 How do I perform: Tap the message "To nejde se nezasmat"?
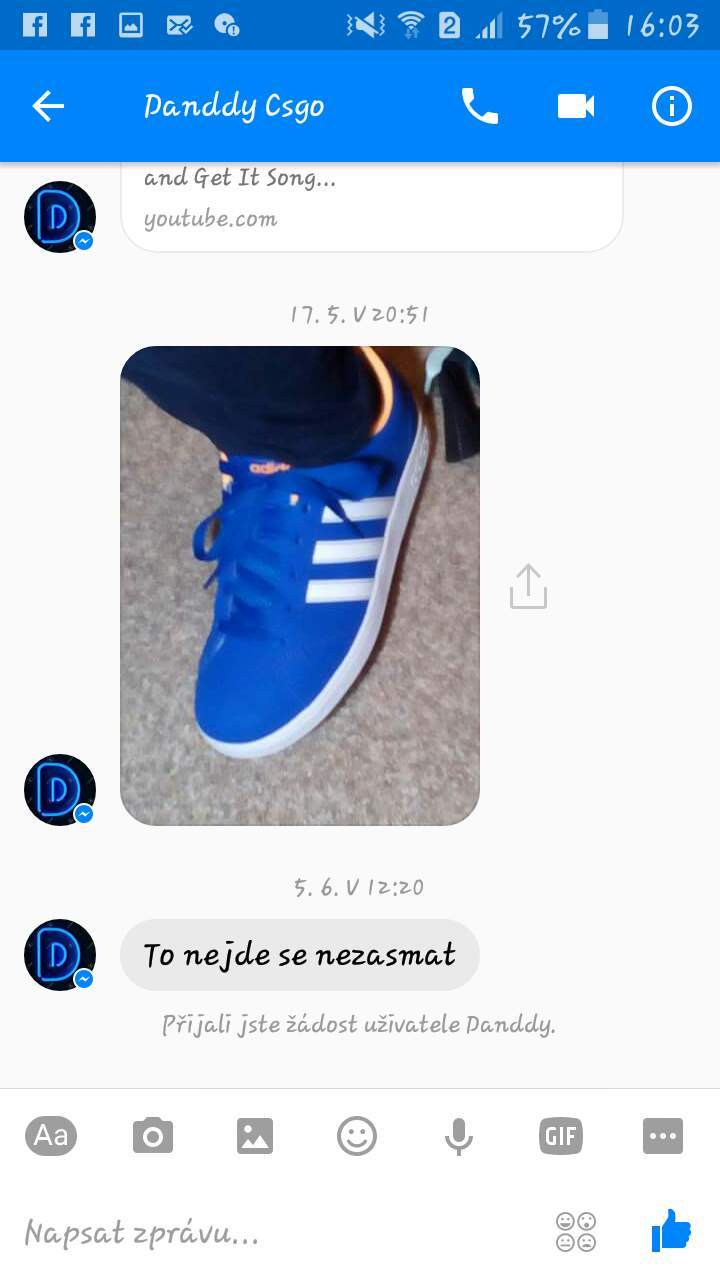[300, 955]
